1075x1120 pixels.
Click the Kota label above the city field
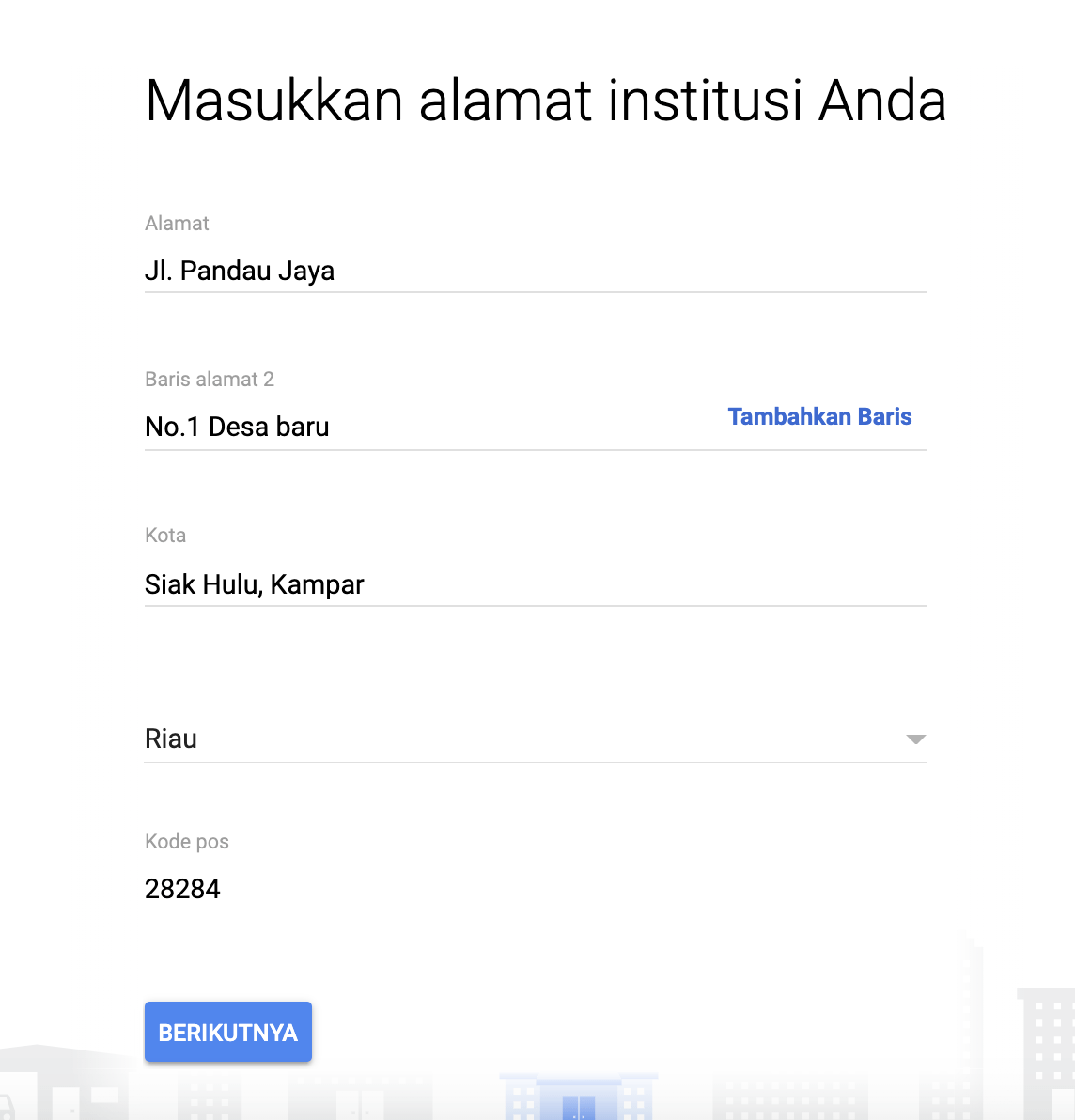click(x=165, y=536)
